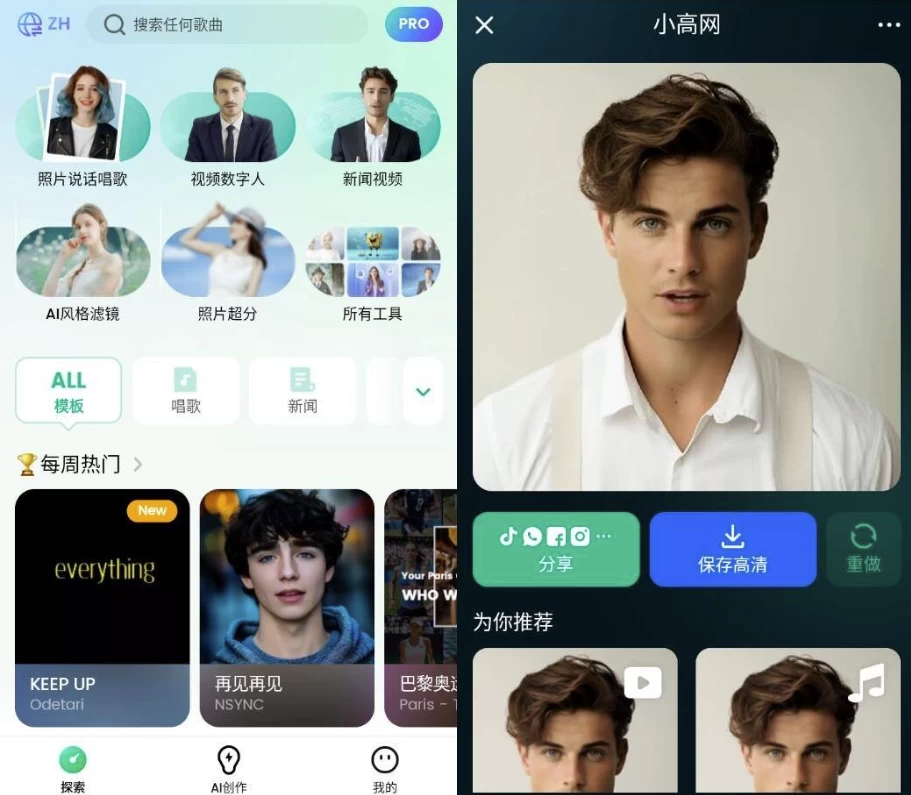Upgrade via the PRO button
The image size is (911, 795).
point(413,24)
